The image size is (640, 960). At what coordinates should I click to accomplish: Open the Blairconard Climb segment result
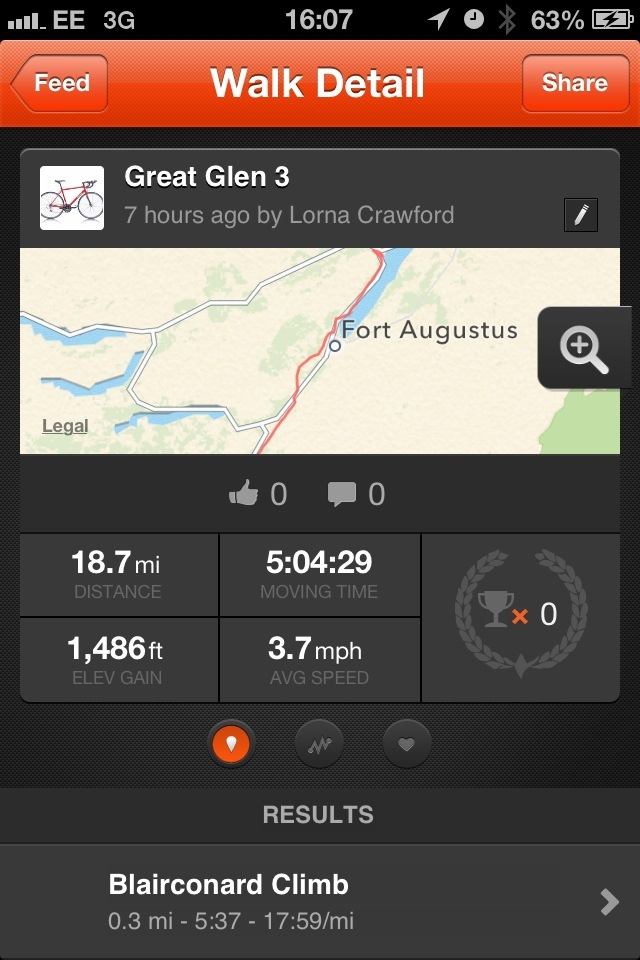pos(320,901)
